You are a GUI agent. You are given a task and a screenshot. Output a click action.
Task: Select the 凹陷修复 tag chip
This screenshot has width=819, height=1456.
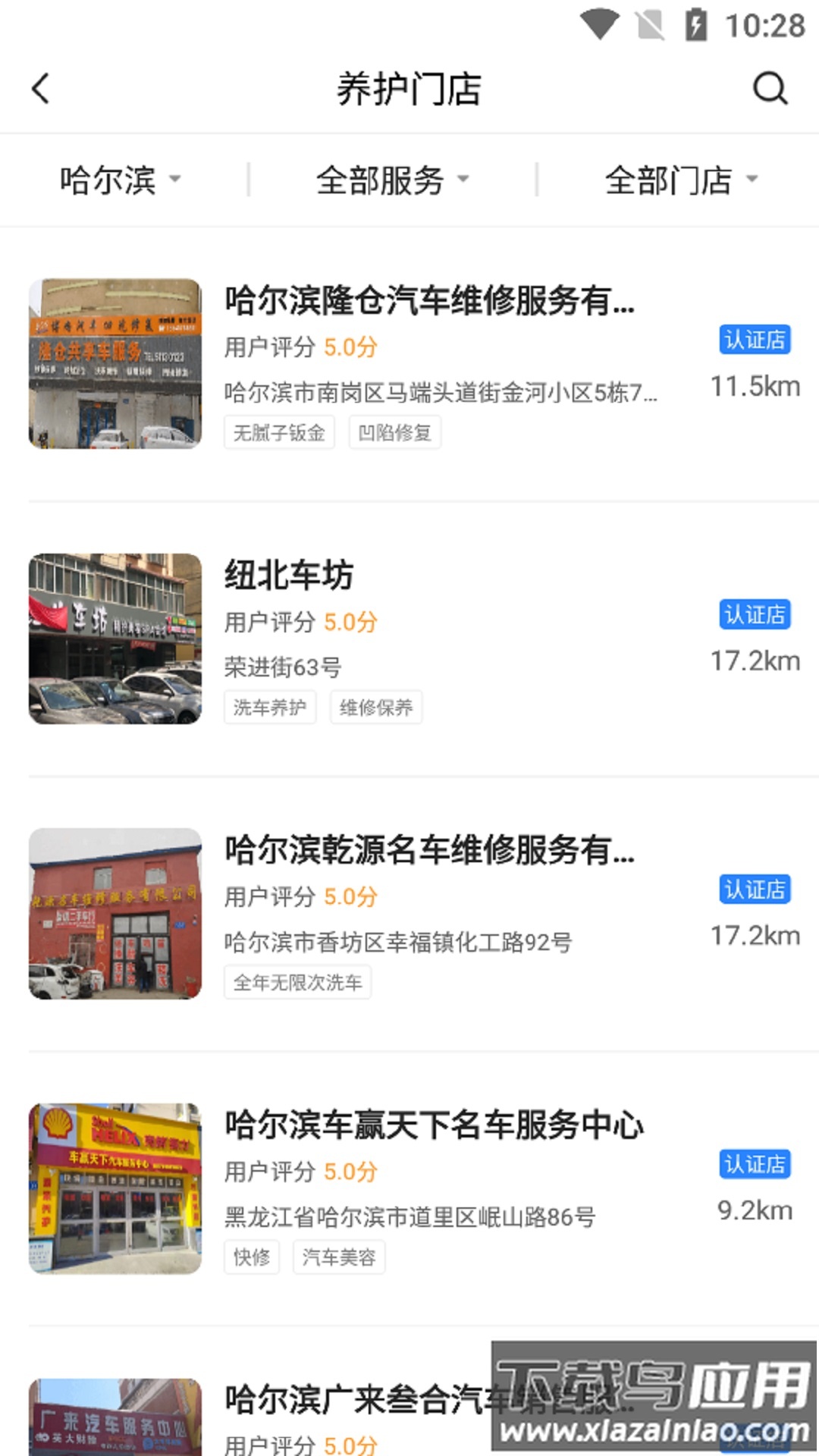[x=395, y=431]
